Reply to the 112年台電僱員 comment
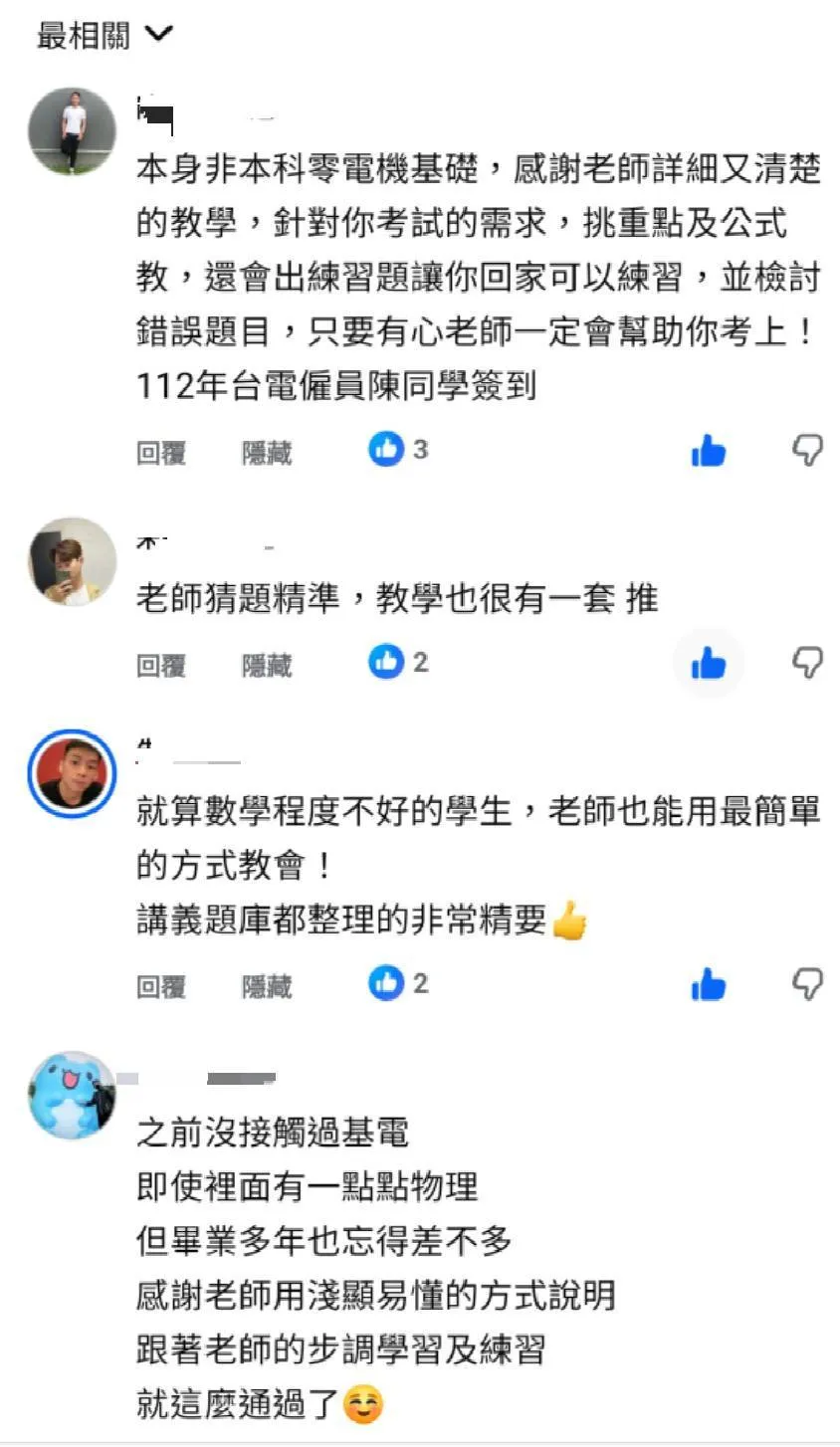The image size is (840, 1447). pyautogui.click(x=161, y=453)
